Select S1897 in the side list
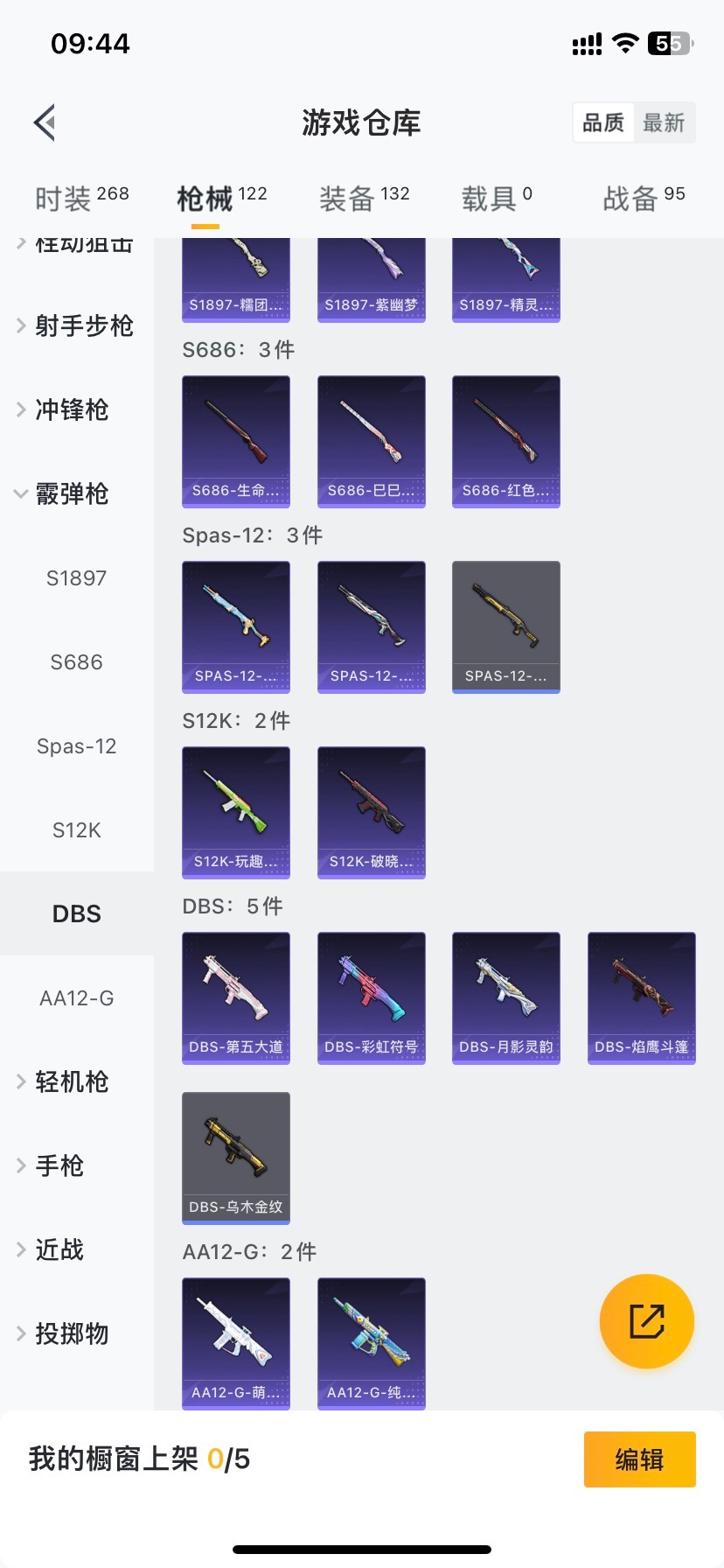The image size is (724, 1568). click(77, 577)
